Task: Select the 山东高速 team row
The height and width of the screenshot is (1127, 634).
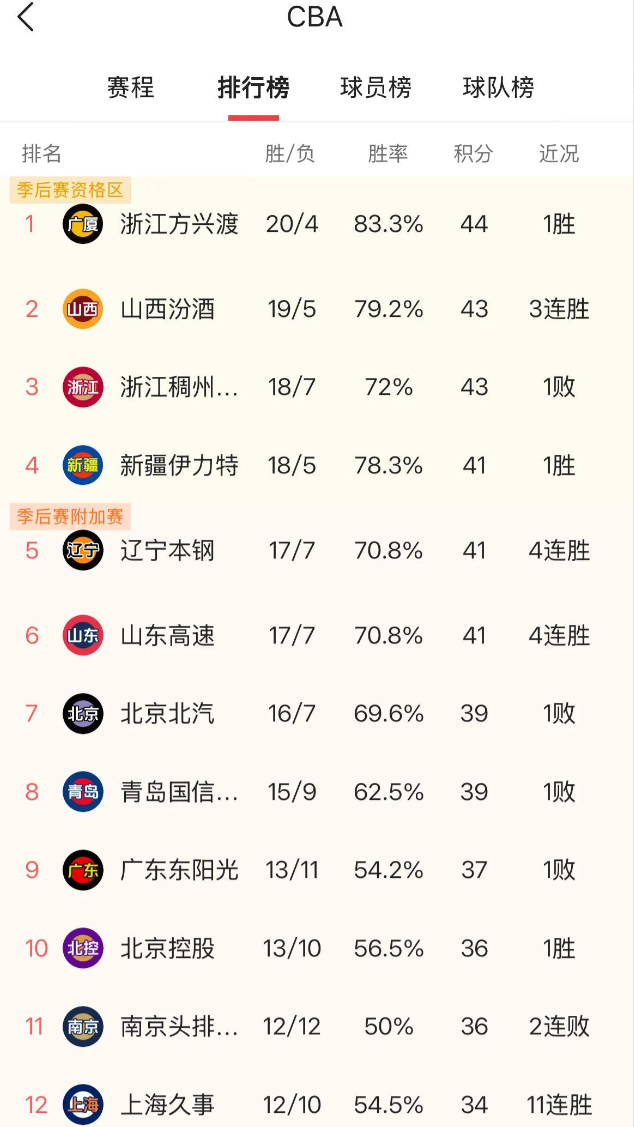Action: pyautogui.click(x=317, y=636)
